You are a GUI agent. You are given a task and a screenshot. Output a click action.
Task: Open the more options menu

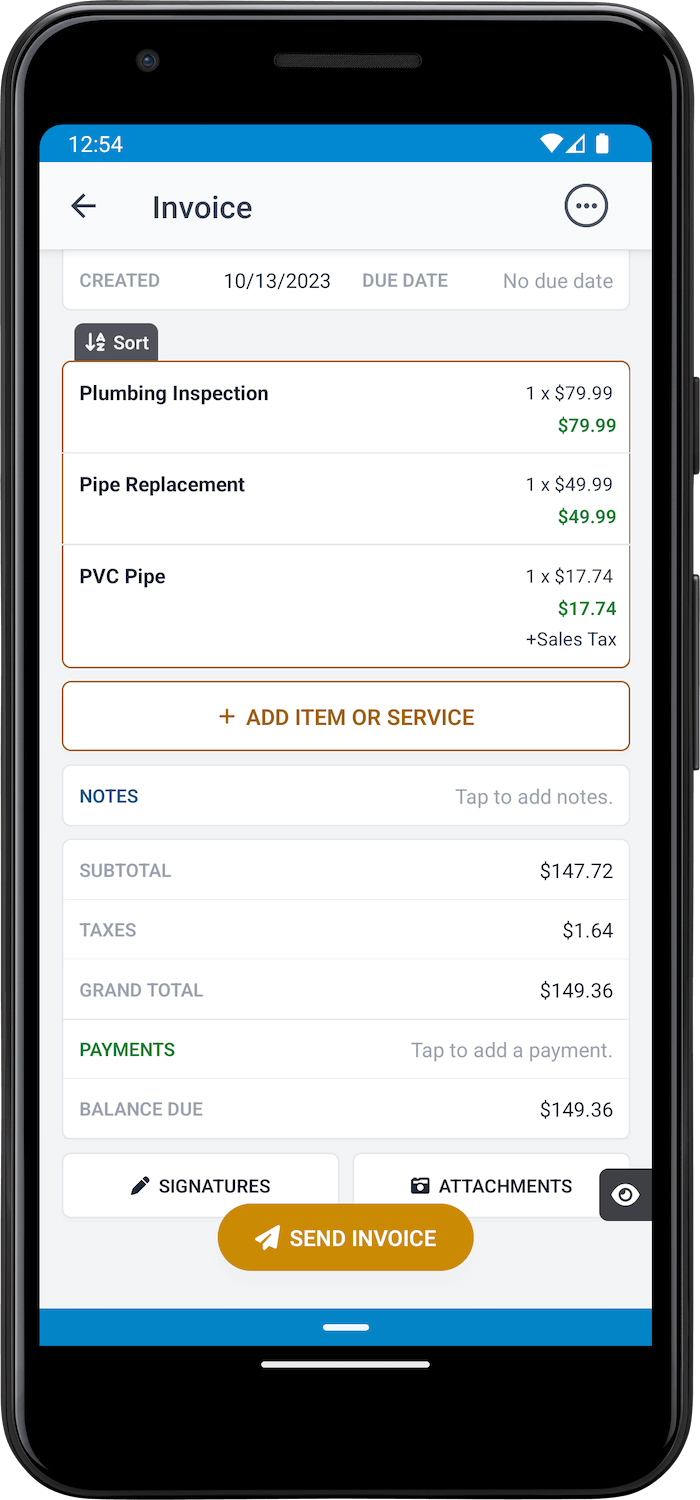coord(586,207)
